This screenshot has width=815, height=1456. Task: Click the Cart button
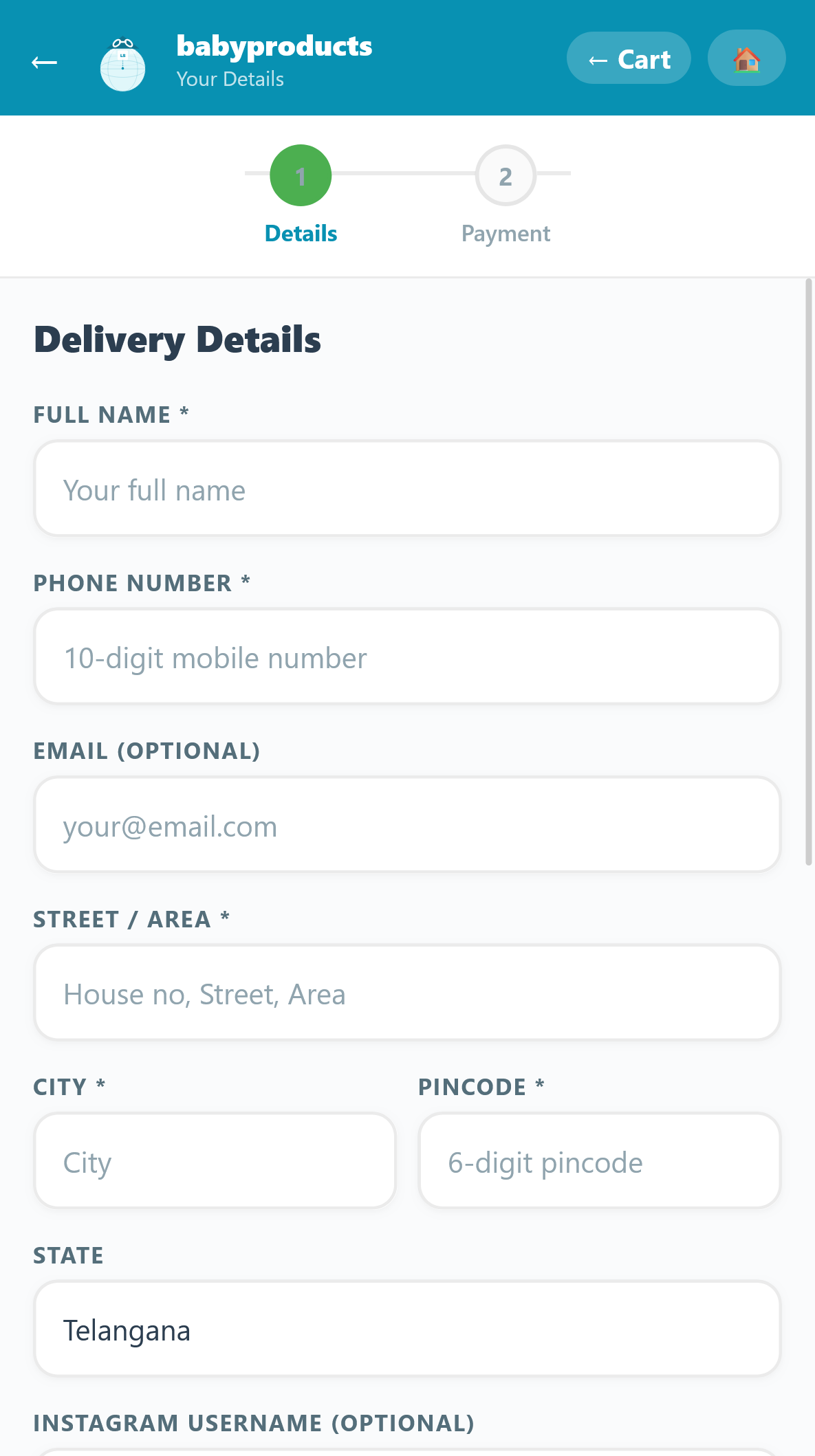tap(628, 58)
